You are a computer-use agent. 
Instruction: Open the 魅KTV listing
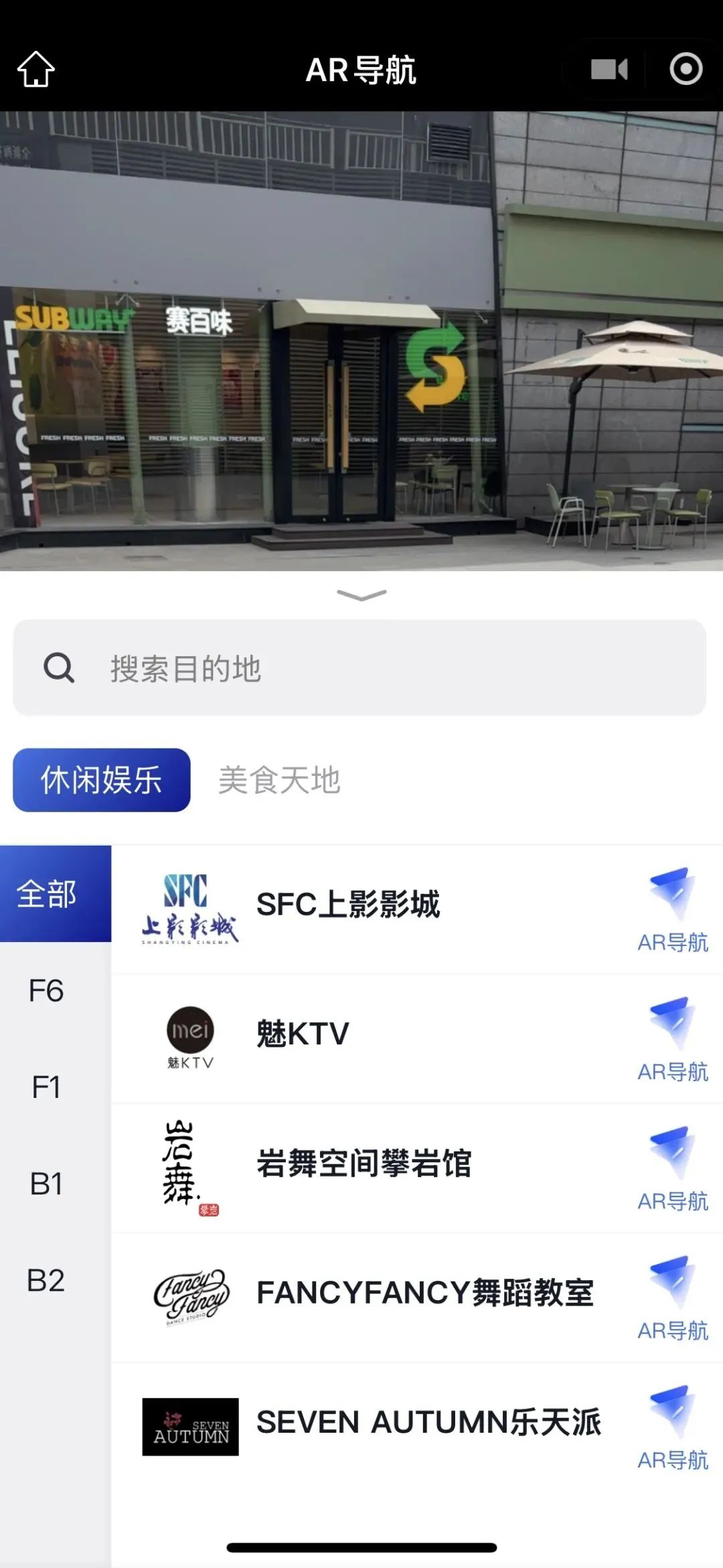(303, 1034)
